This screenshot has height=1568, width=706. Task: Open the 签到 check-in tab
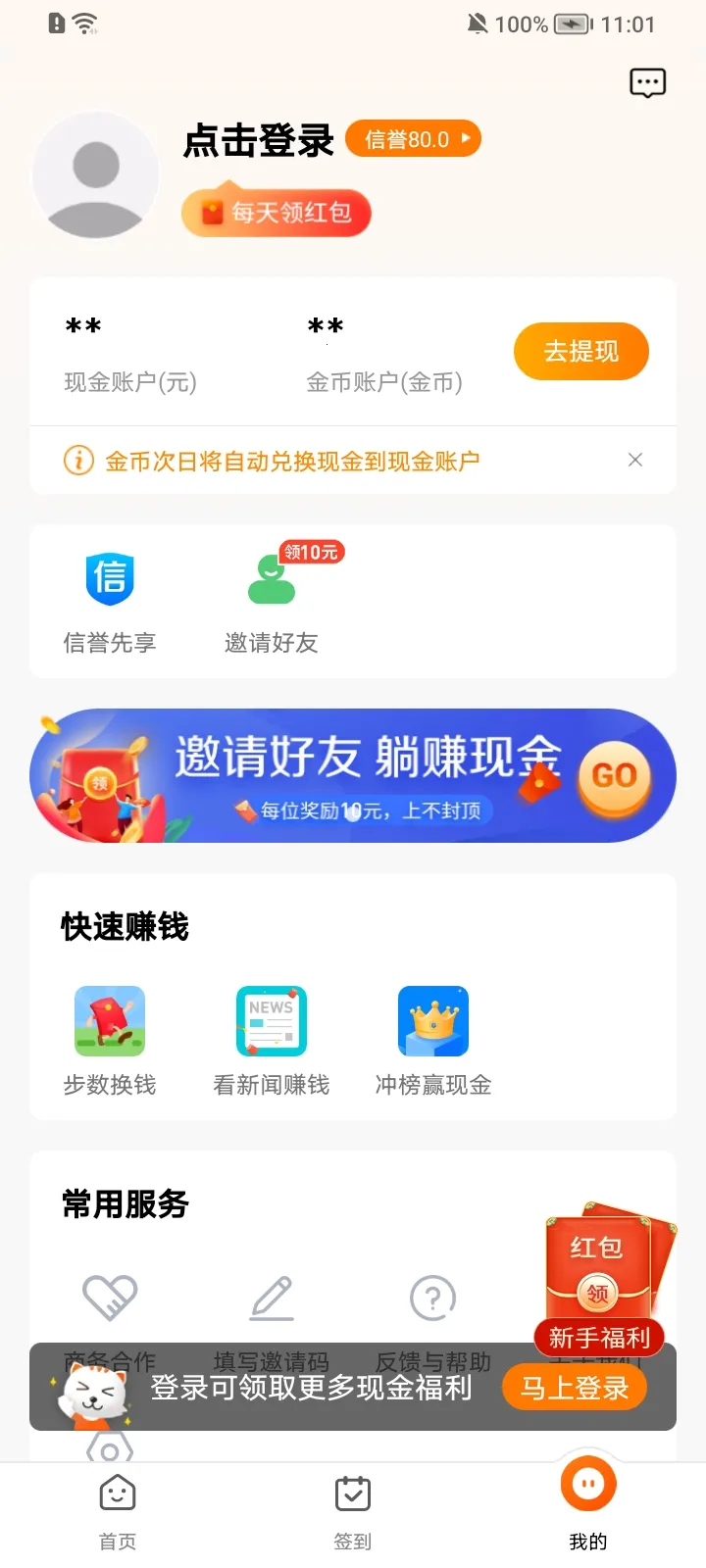coord(352,1509)
